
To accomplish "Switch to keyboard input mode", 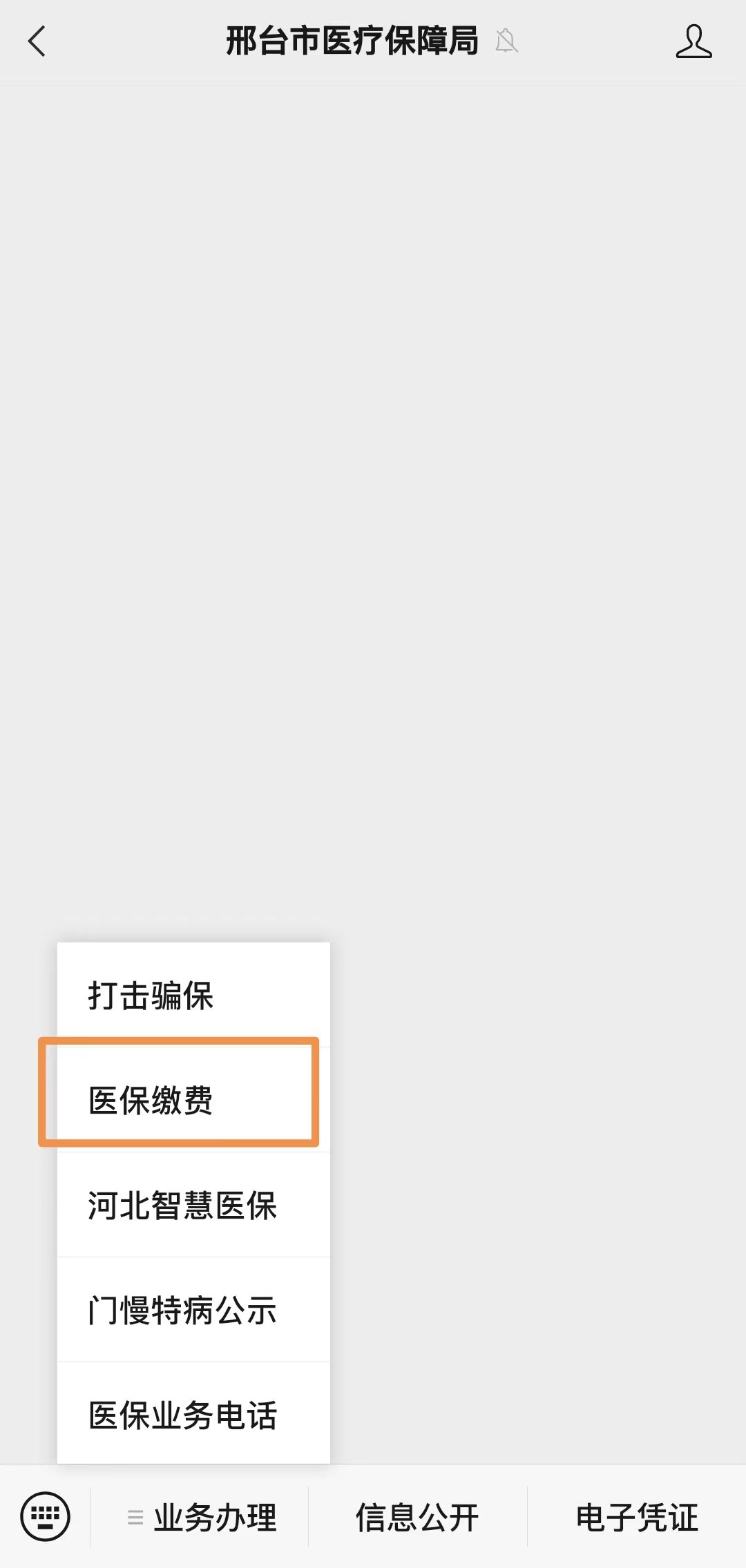I will pos(46,1517).
